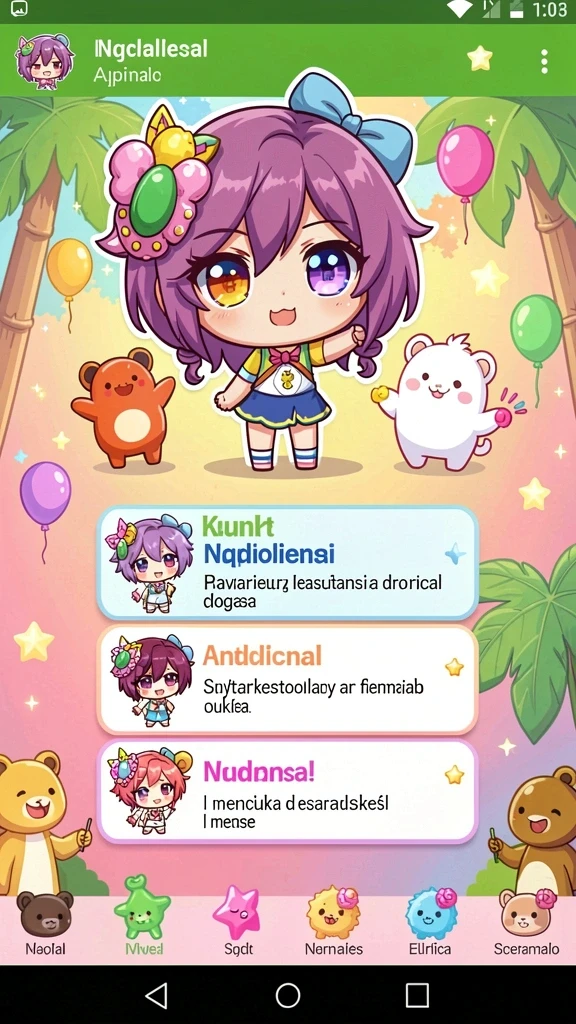Viewport: 576px width, 1024px height.
Task: Open the Antidicnal card
Action: 287,680
